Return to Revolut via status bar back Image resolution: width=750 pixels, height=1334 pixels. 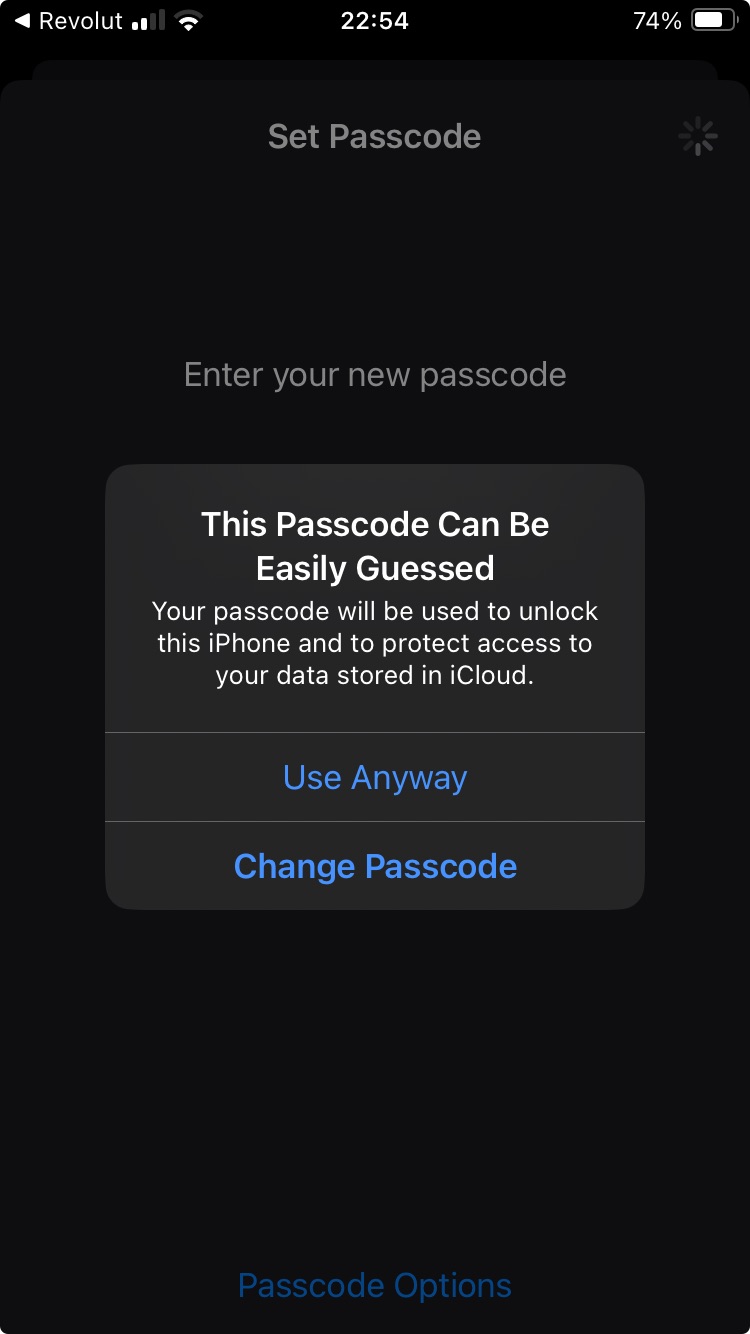pyautogui.click(x=68, y=21)
